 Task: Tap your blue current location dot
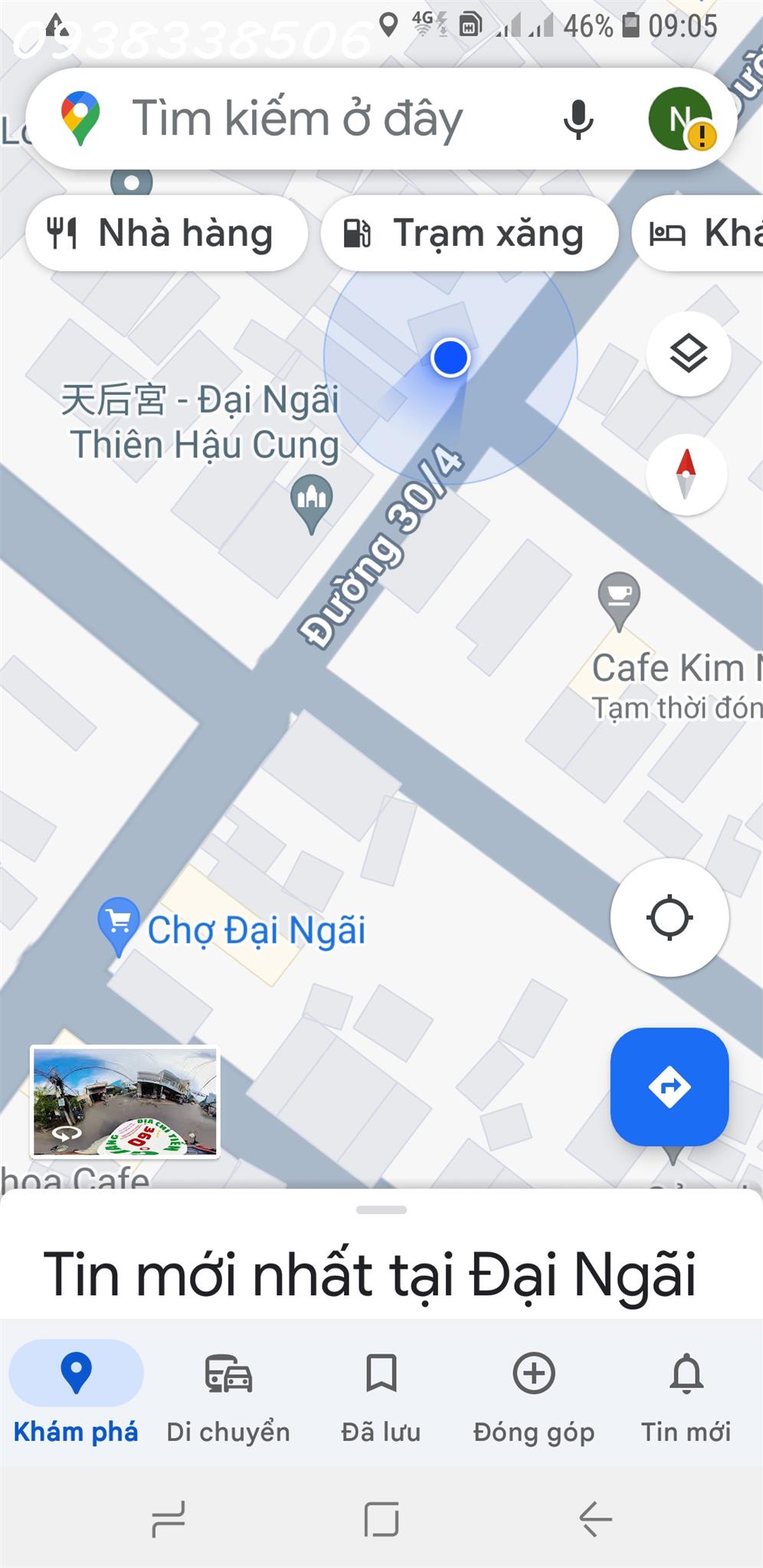(x=450, y=357)
